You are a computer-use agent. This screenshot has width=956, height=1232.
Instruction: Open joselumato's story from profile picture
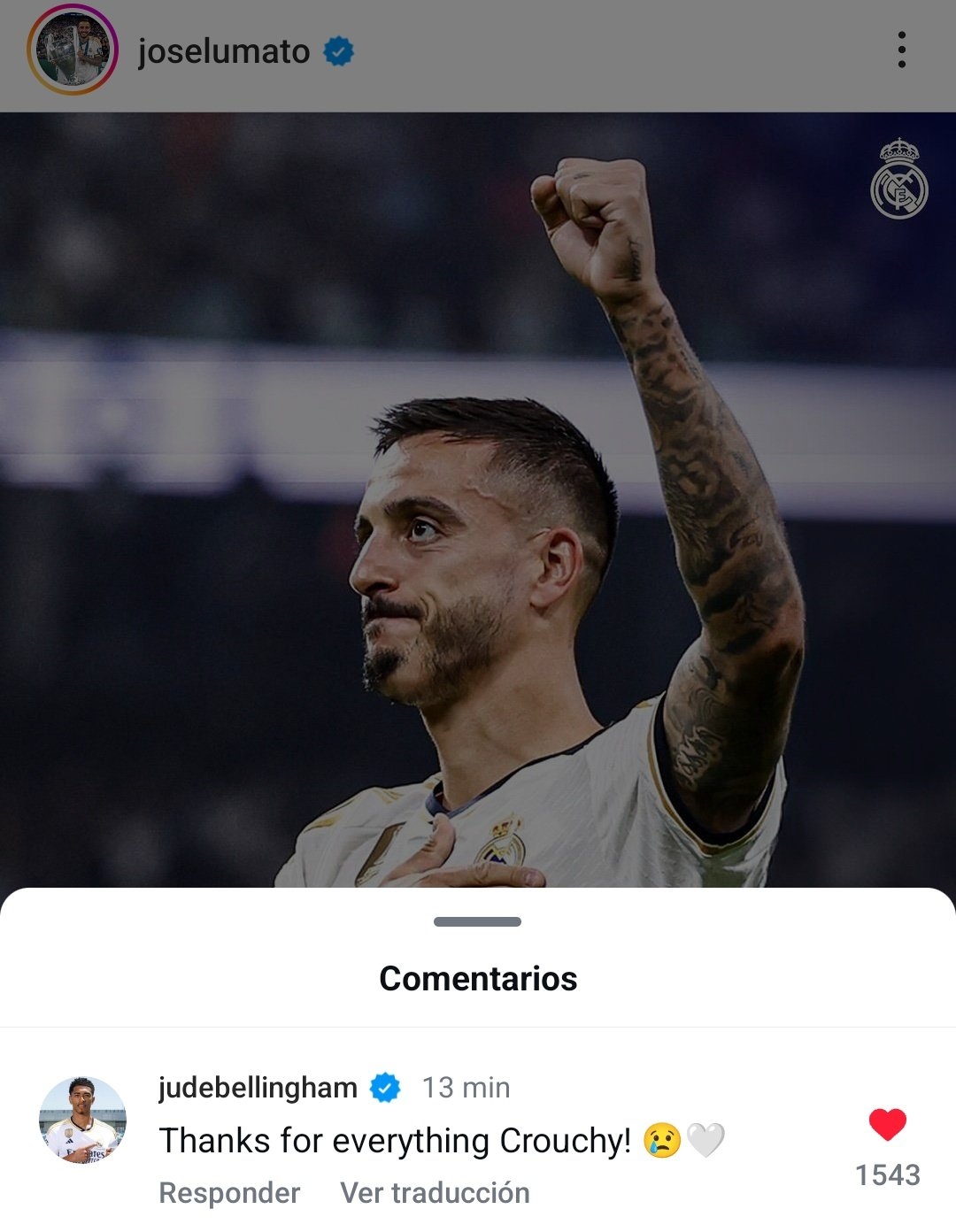click(x=73, y=50)
